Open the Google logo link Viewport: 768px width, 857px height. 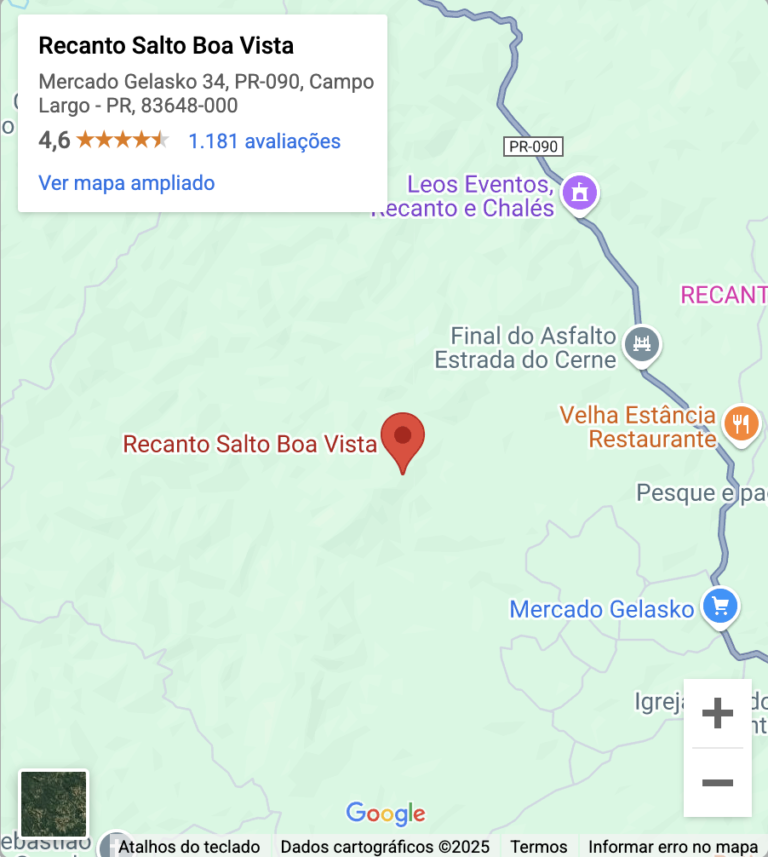click(x=386, y=814)
